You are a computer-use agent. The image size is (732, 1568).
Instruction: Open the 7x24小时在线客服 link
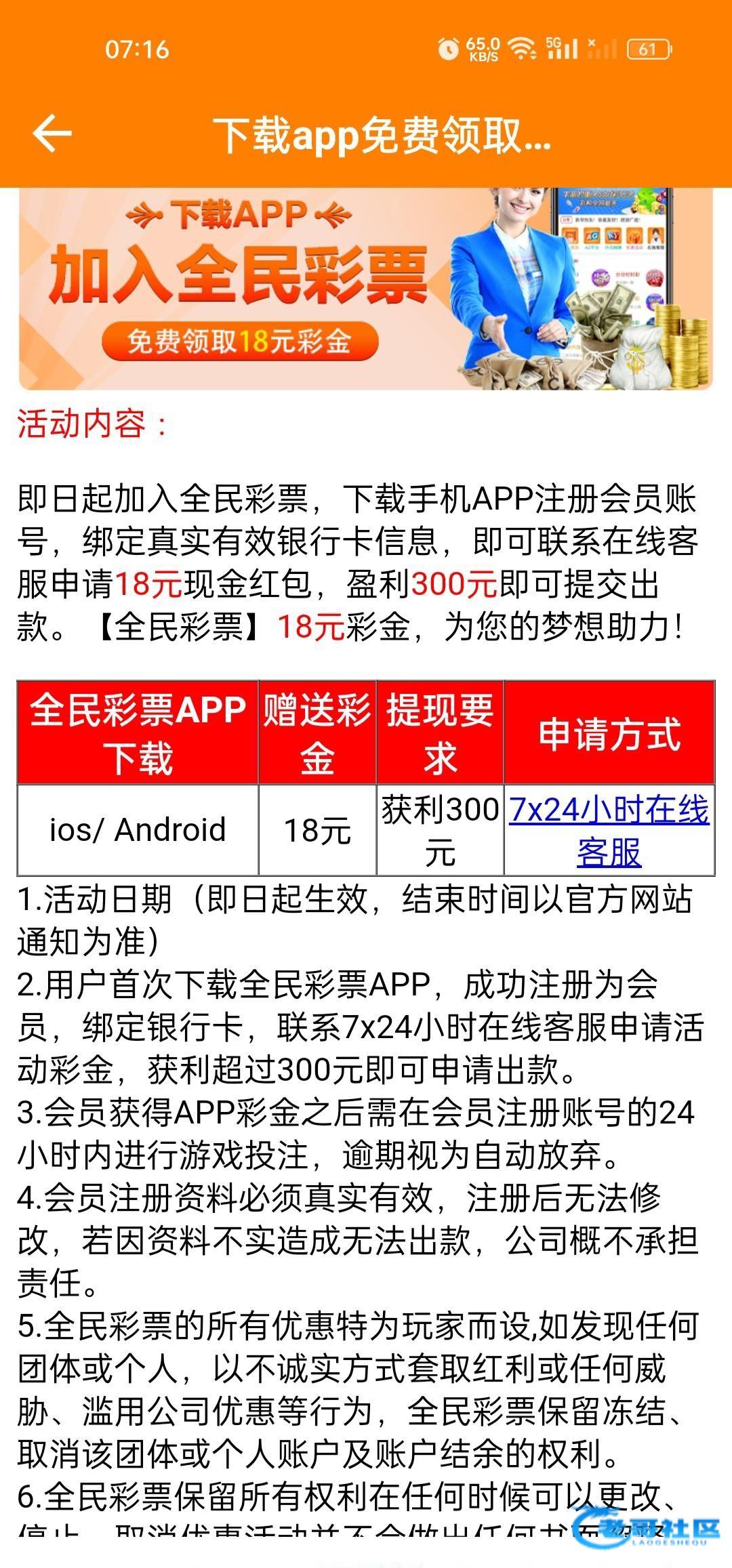(609, 830)
